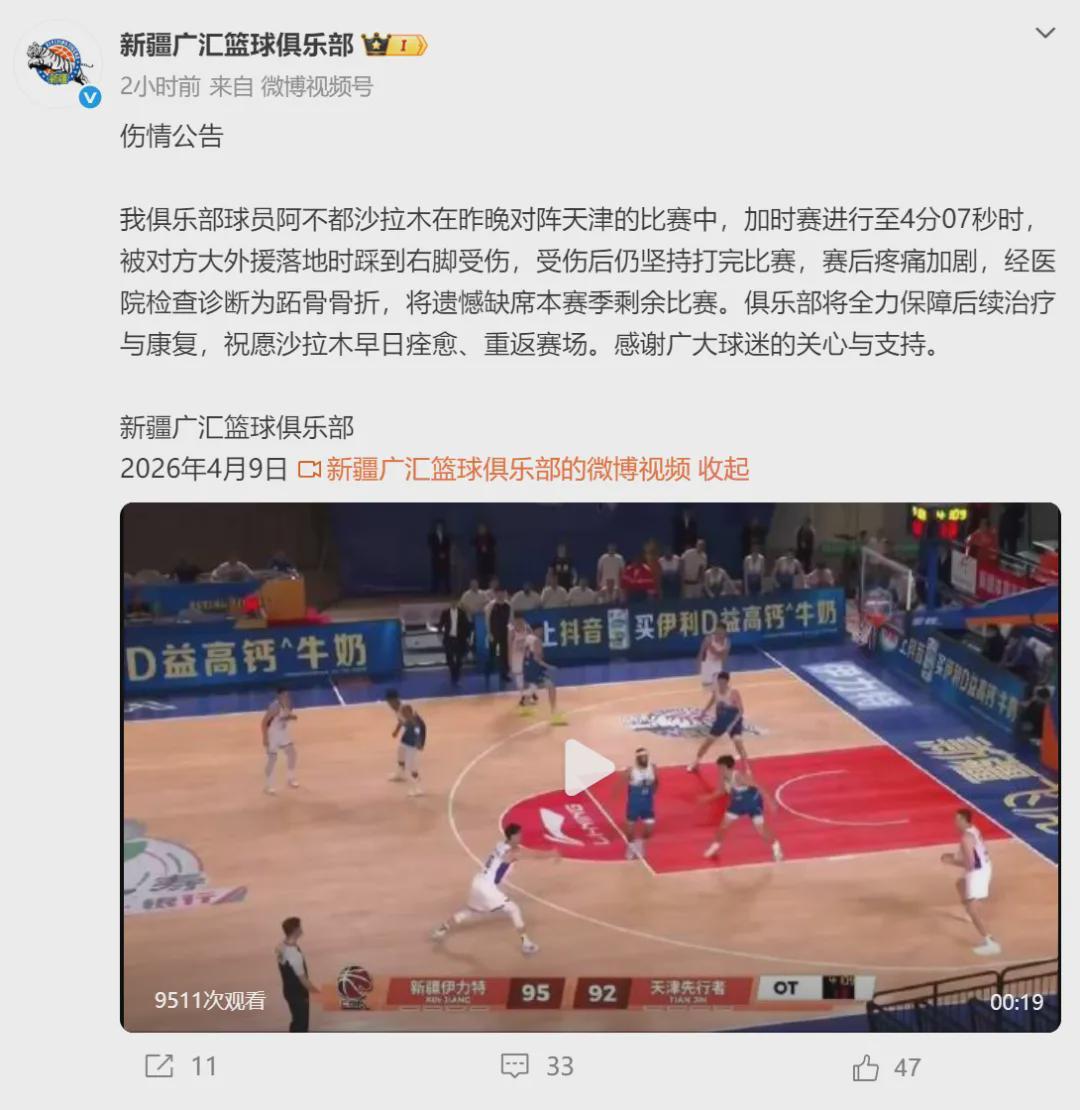Screen dimensions: 1080x1110
Task: Click the video camera icon before the video link
Action: pyautogui.click(x=310, y=465)
